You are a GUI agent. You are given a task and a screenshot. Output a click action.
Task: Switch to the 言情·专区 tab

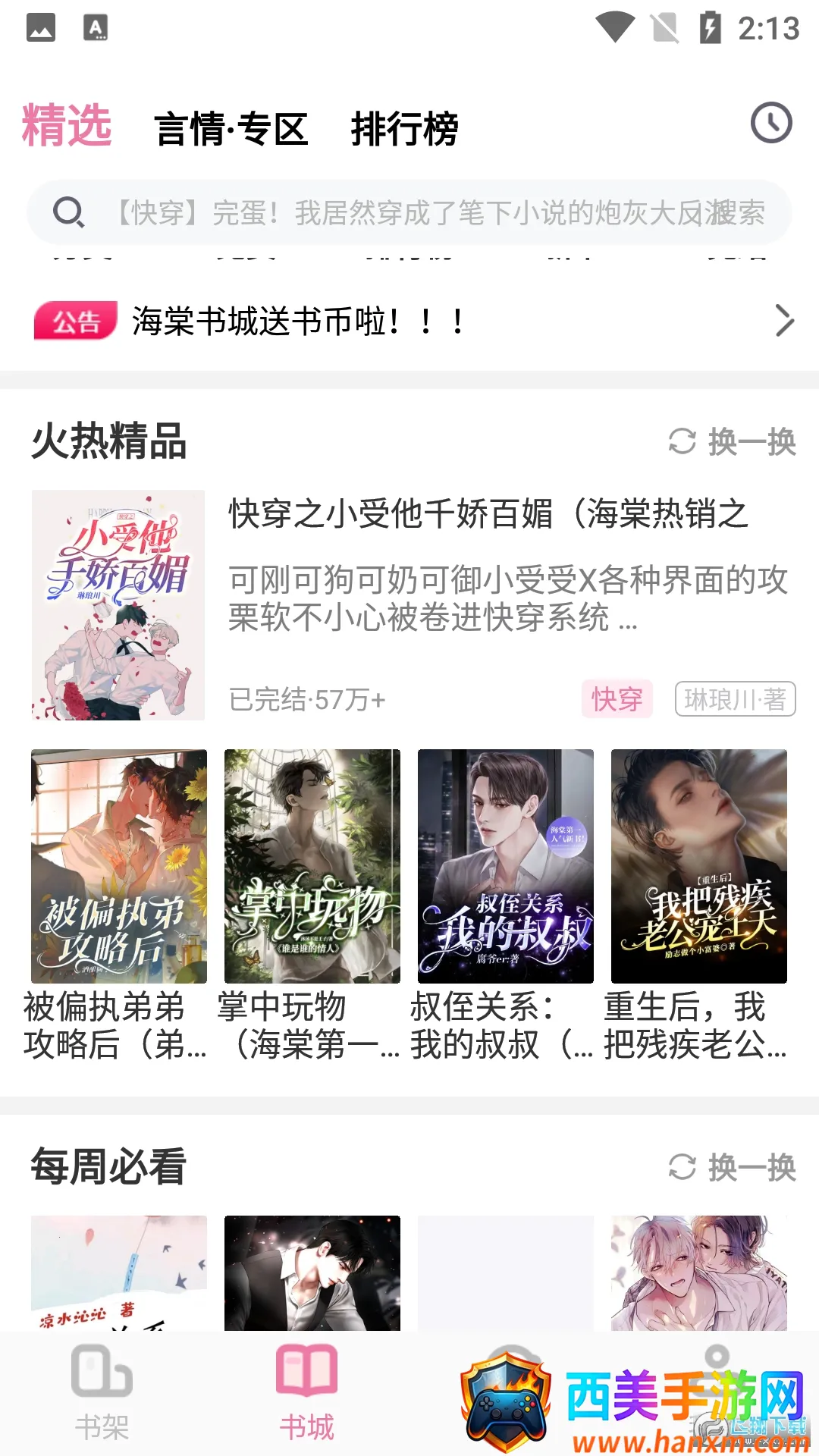231,128
